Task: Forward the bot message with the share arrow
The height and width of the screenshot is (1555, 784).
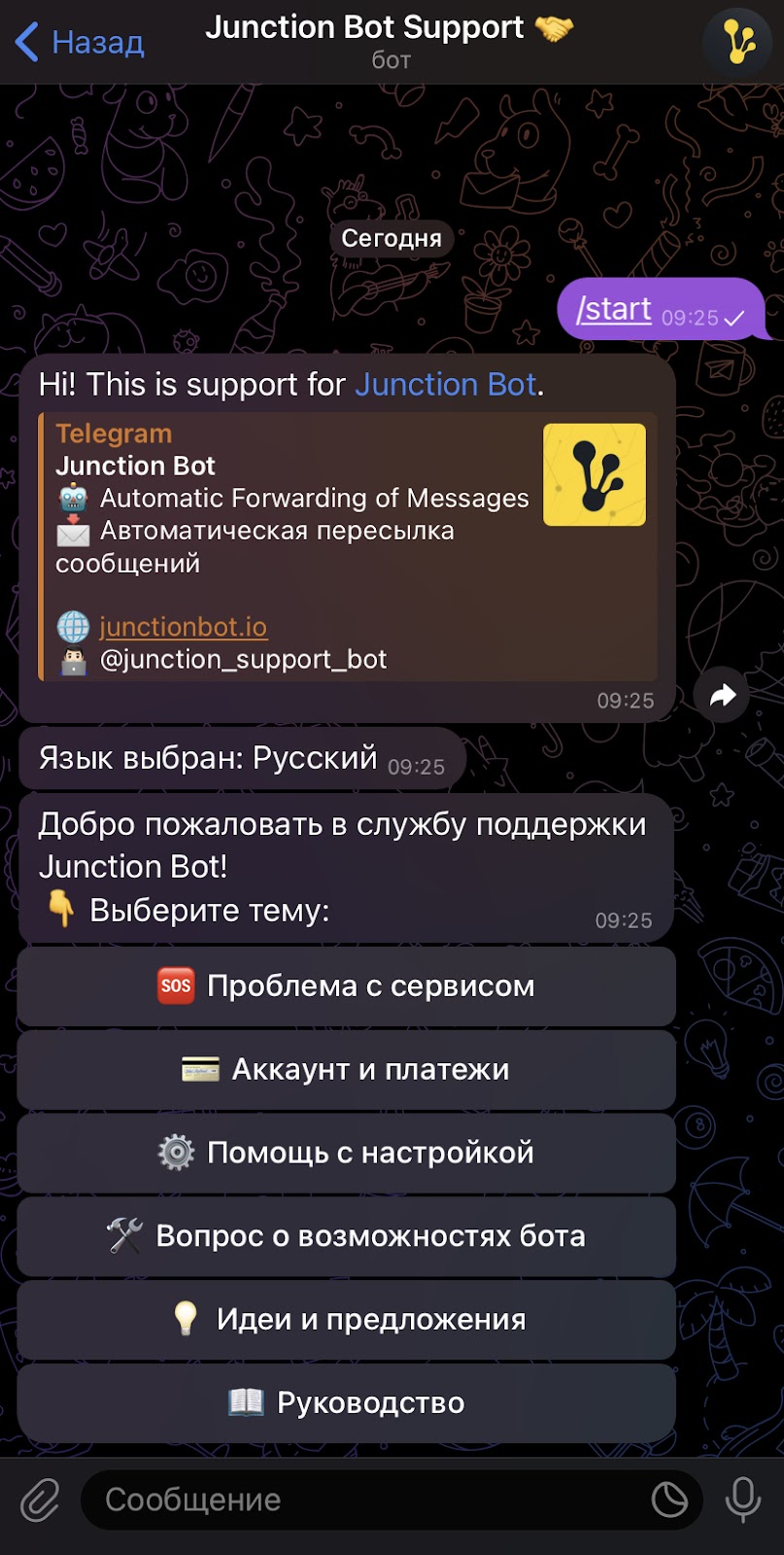Action: [x=722, y=695]
